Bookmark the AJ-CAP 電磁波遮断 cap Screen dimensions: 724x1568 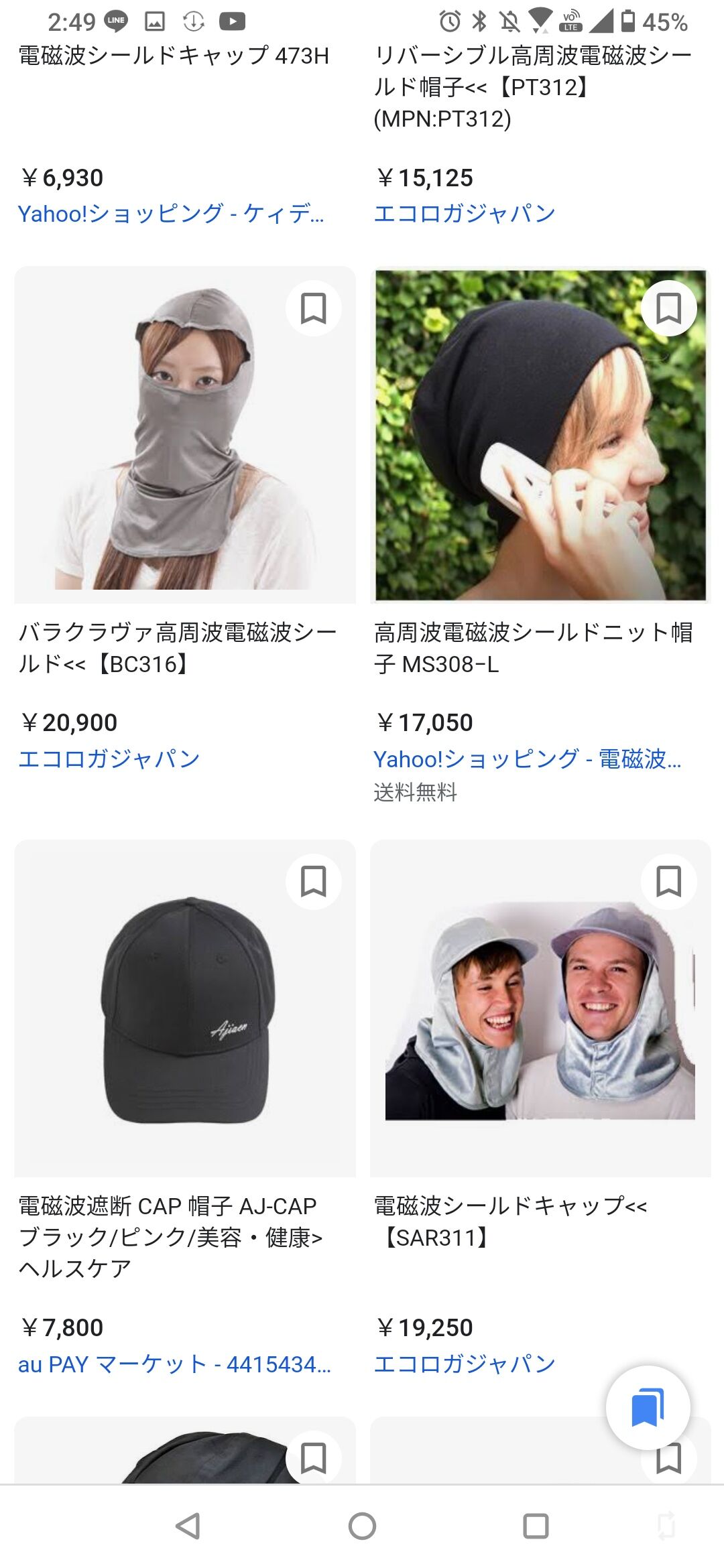click(313, 882)
